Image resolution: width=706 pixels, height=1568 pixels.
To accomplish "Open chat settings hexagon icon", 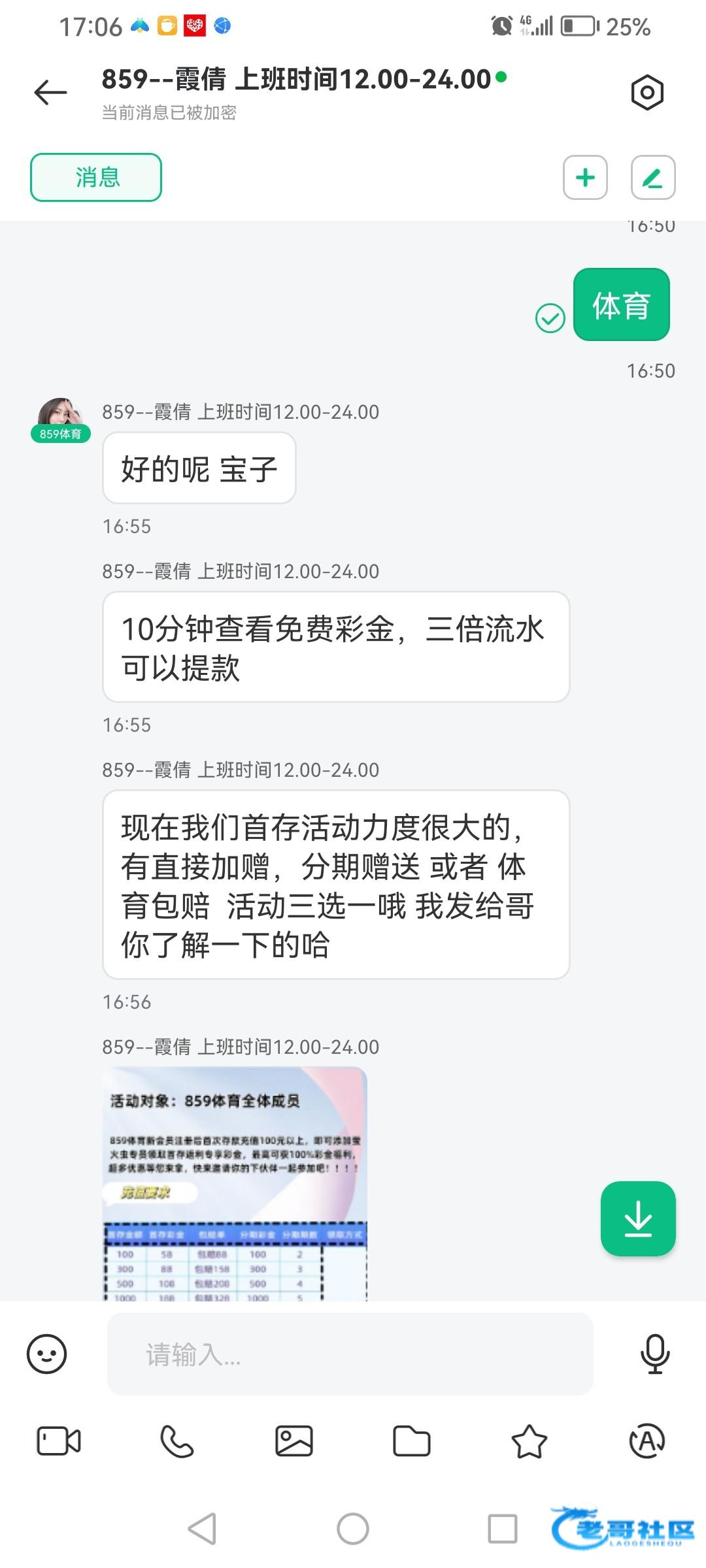I will (x=647, y=92).
